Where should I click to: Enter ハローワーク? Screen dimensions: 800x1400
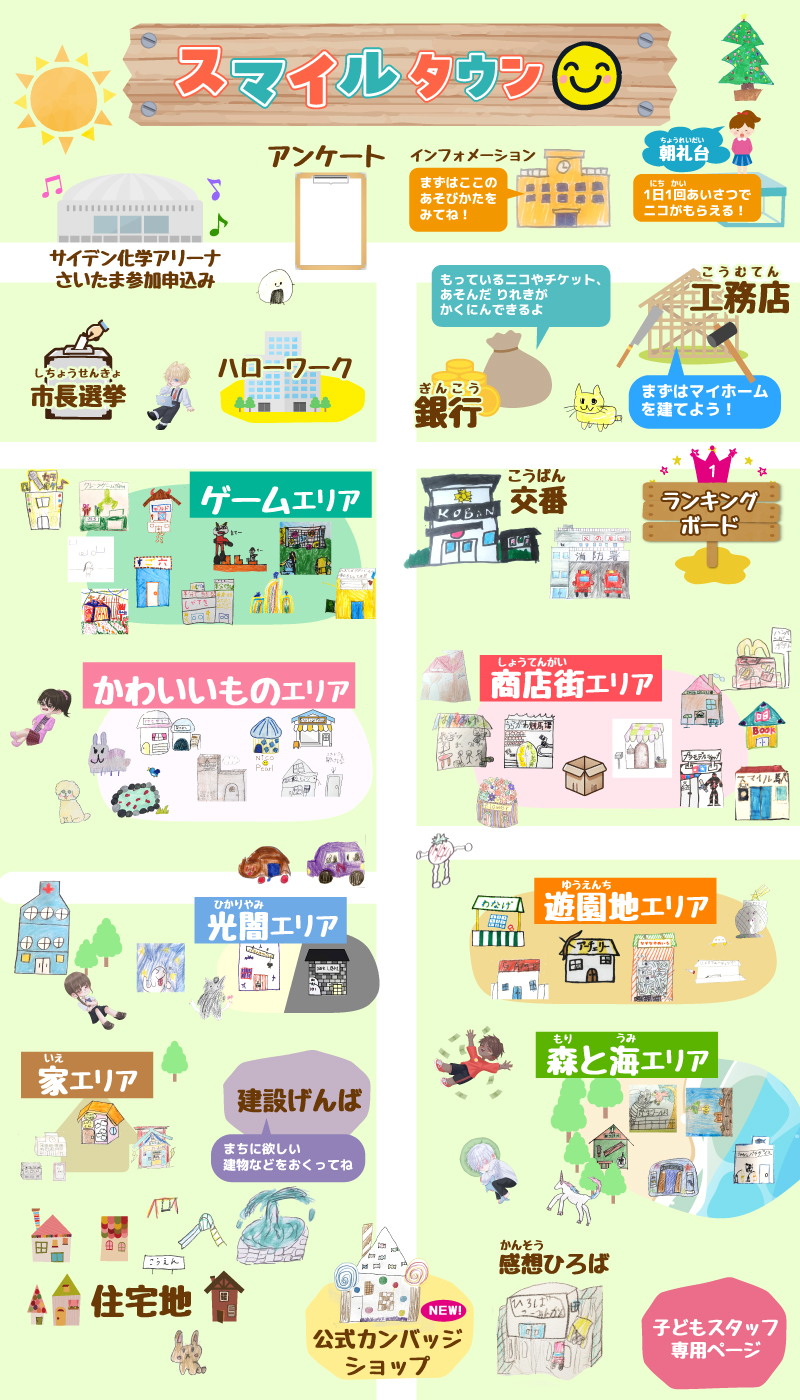click(285, 375)
